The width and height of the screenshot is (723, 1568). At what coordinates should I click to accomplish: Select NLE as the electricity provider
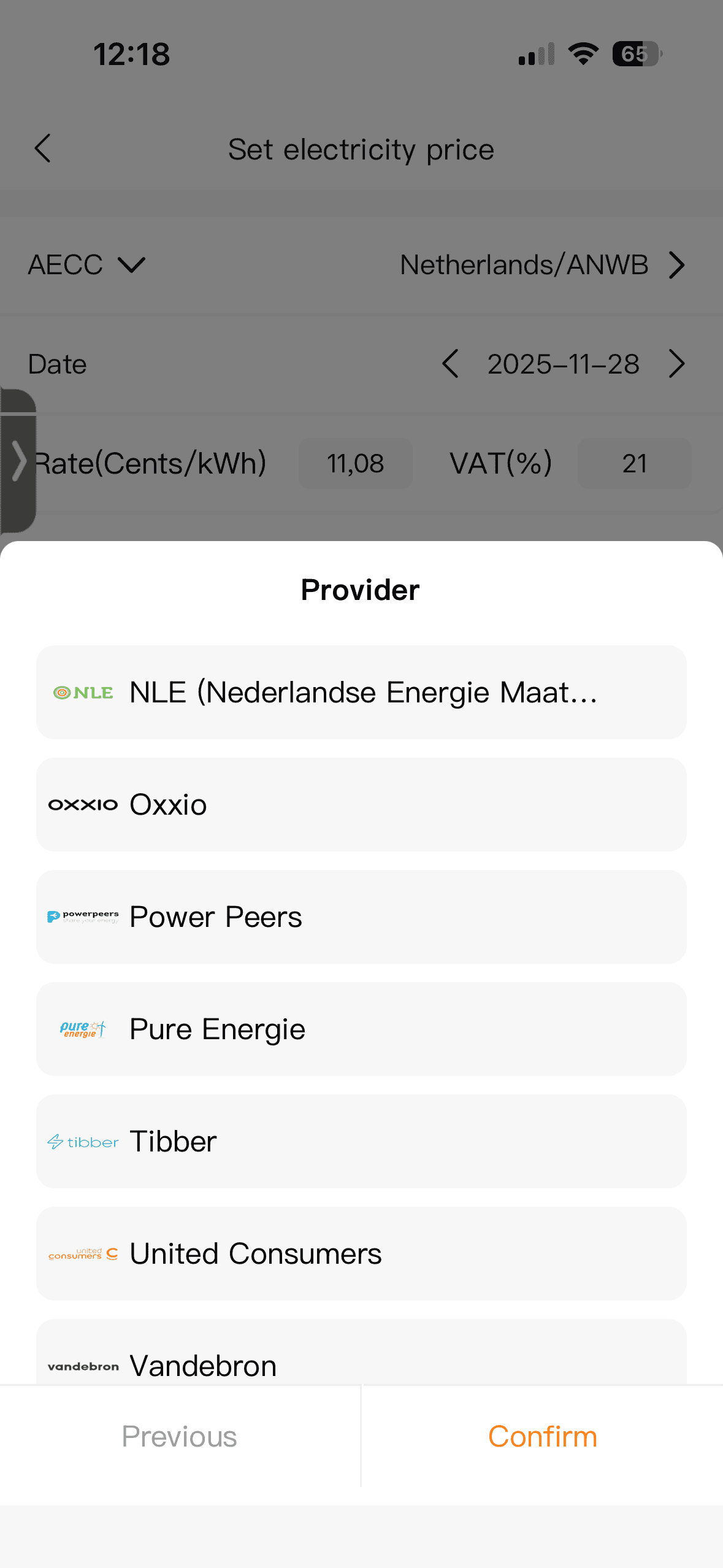pyautogui.click(x=361, y=692)
